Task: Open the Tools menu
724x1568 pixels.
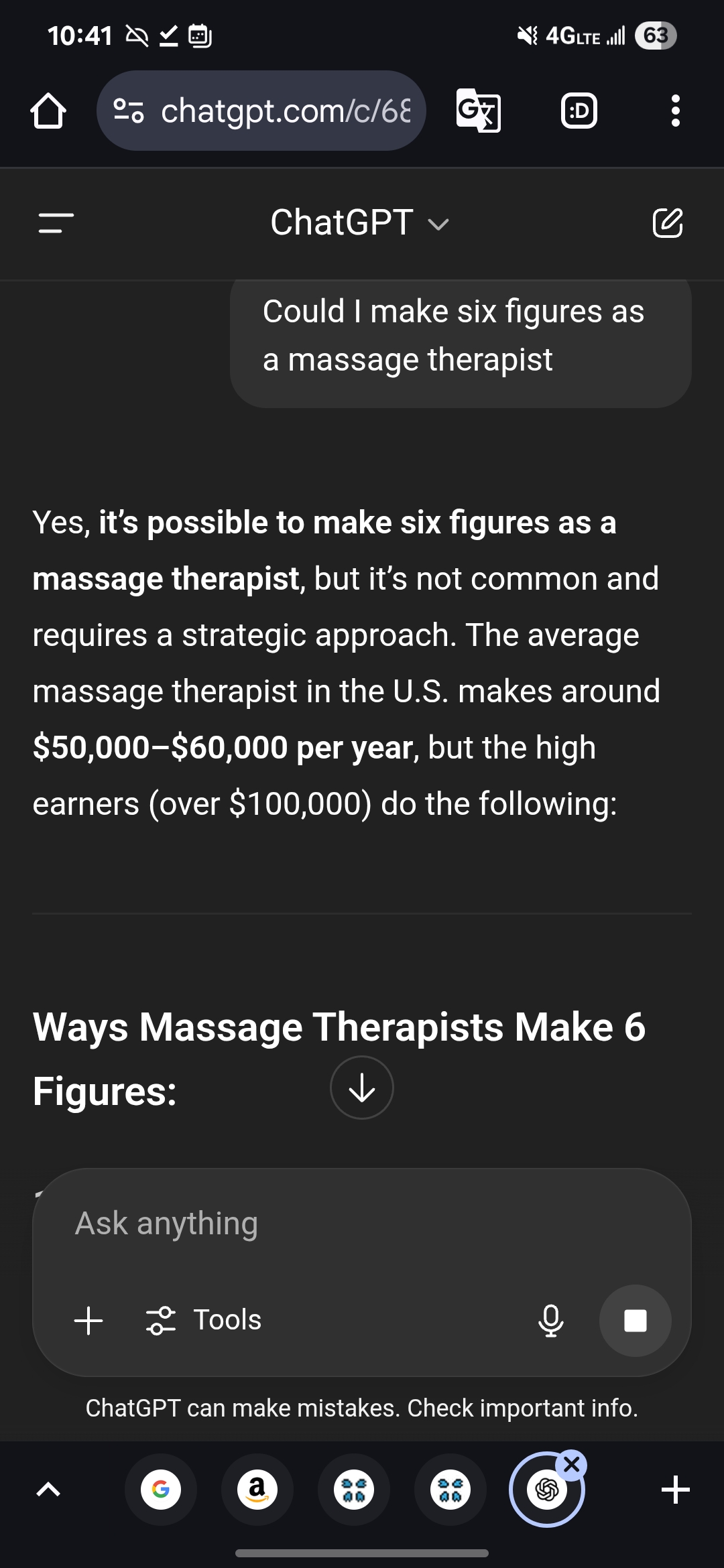Action: pos(204,1320)
